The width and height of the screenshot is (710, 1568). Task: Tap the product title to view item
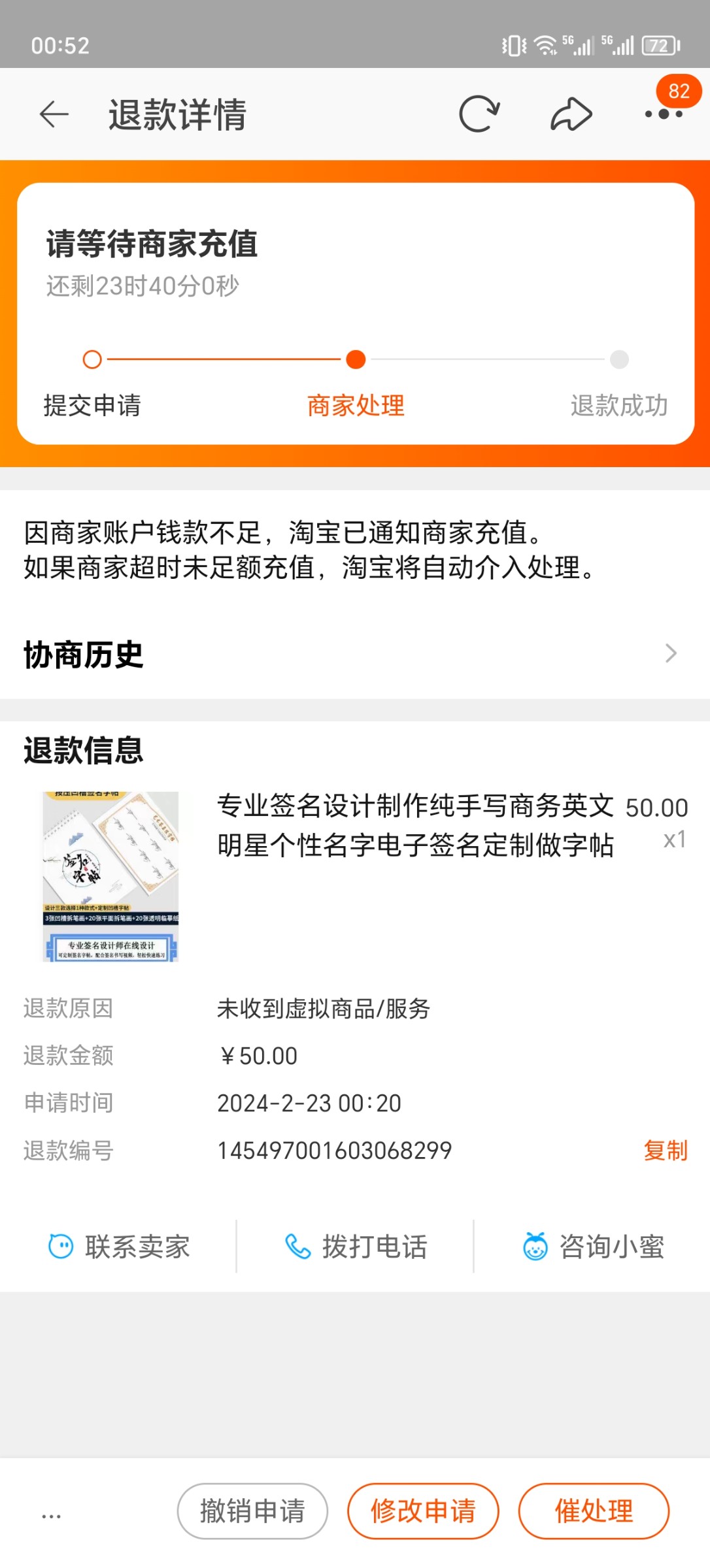415,830
